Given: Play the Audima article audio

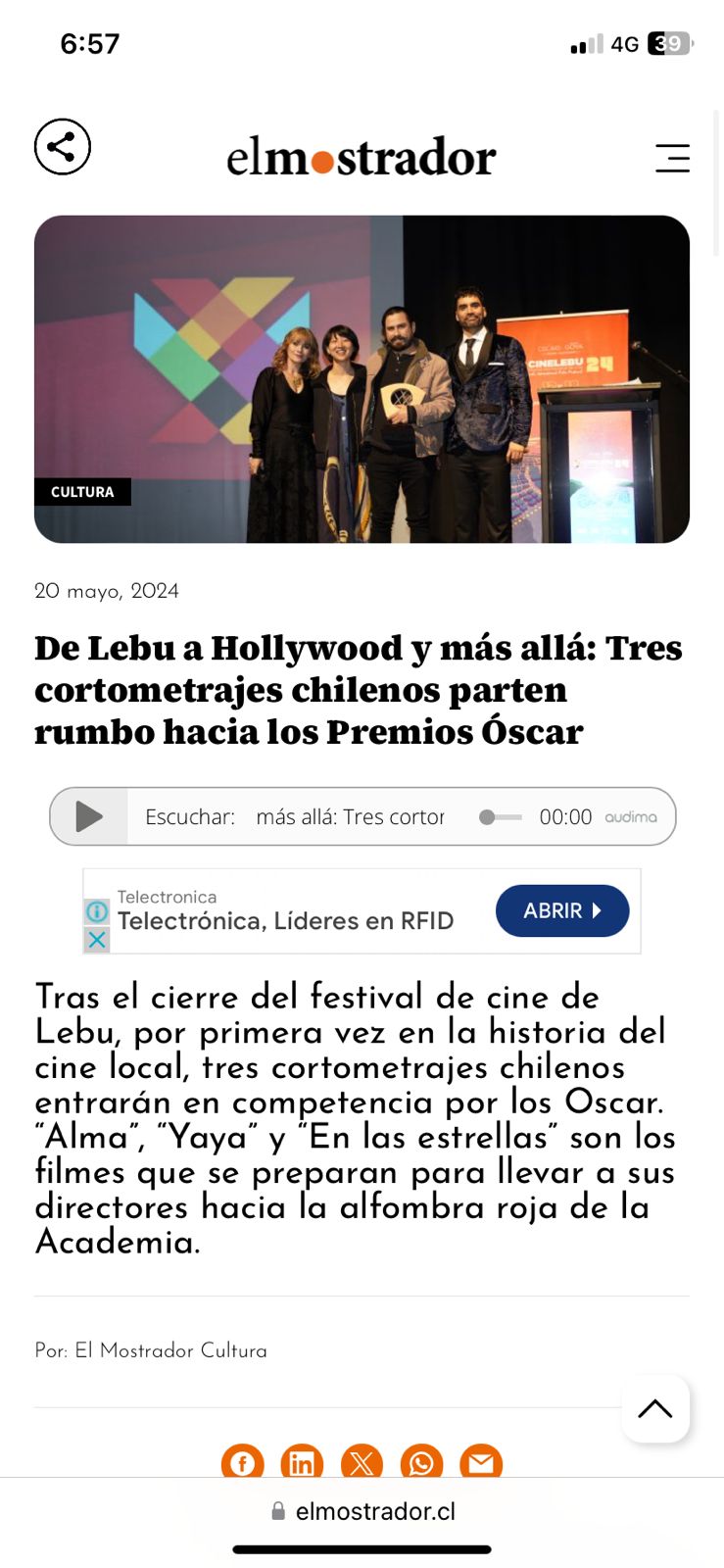Looking at the screenshot, I should 89,816.
